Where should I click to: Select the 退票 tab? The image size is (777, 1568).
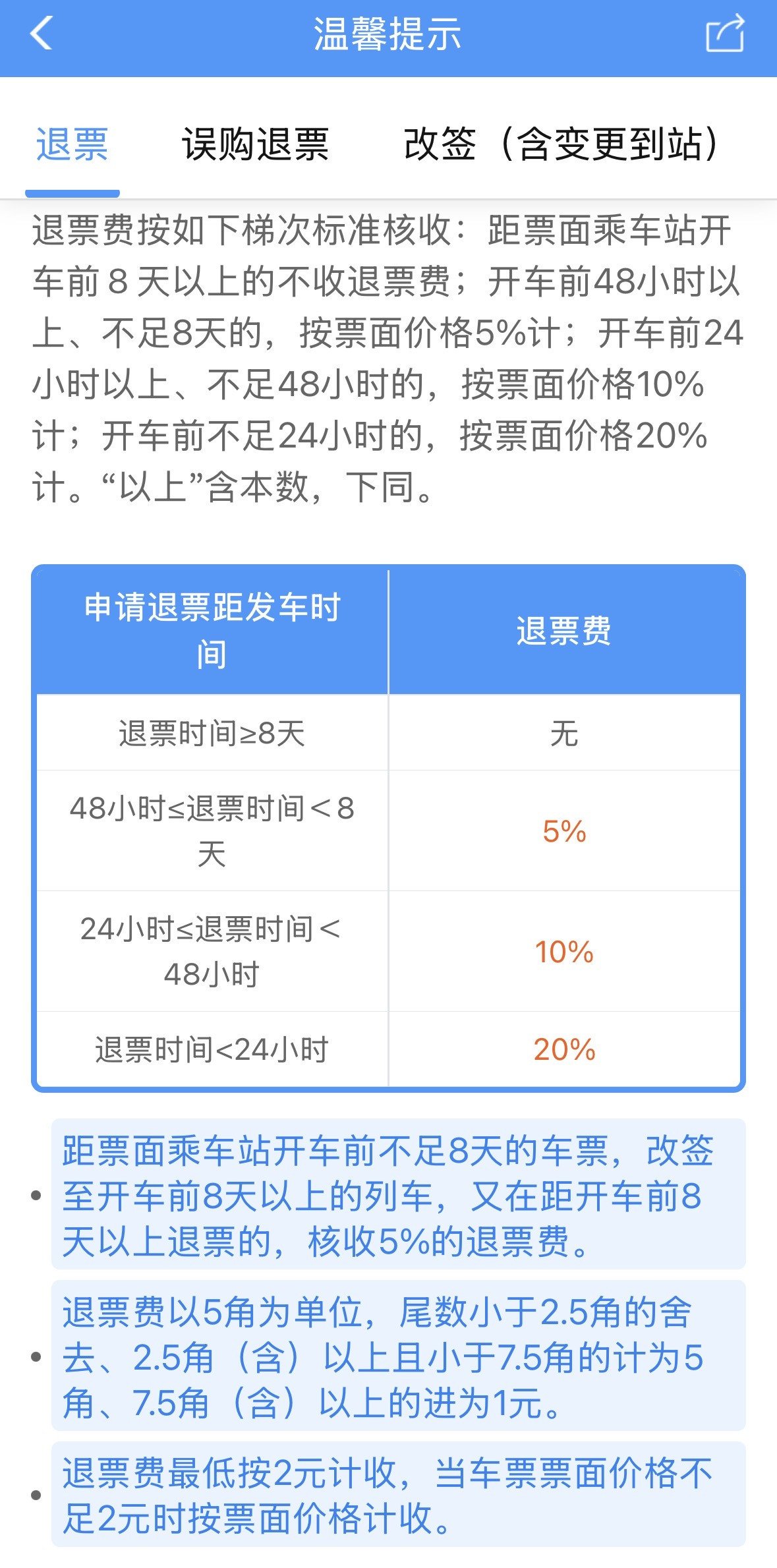click(72, 144)
